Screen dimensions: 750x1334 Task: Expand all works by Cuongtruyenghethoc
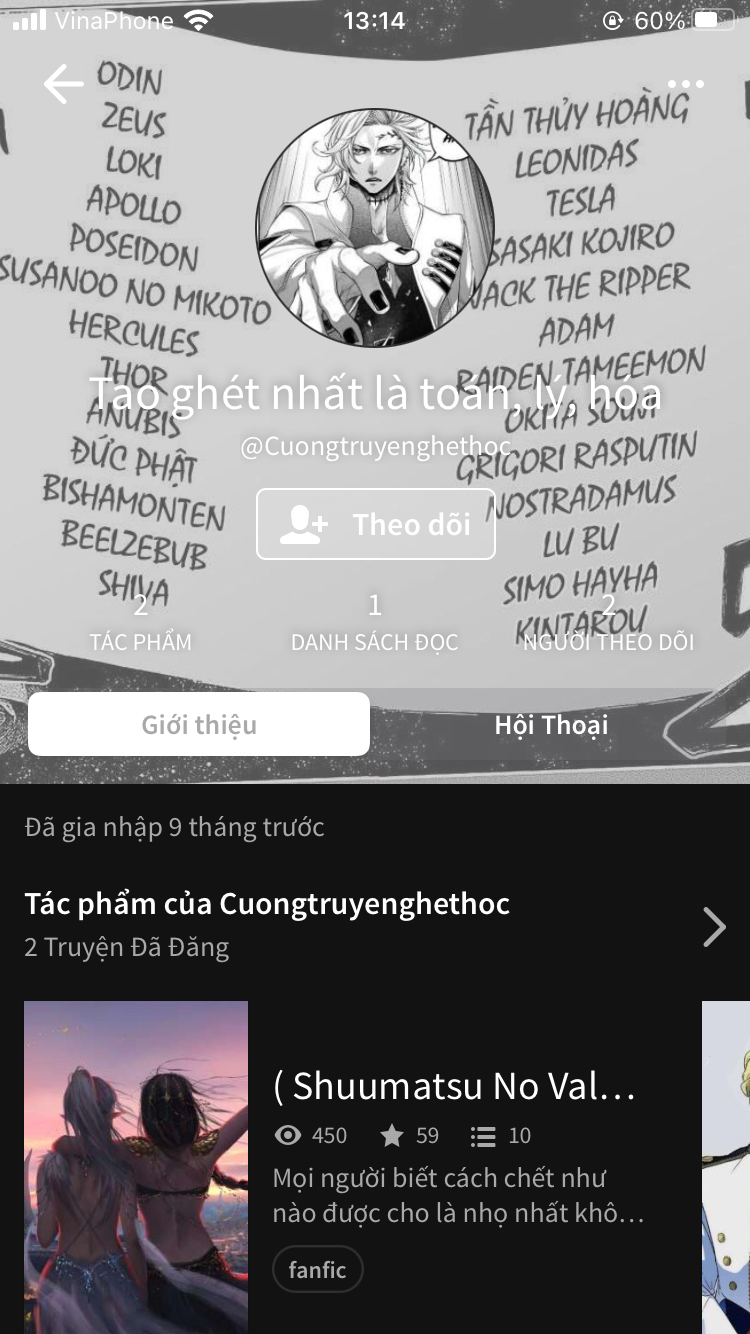point(714,927)
